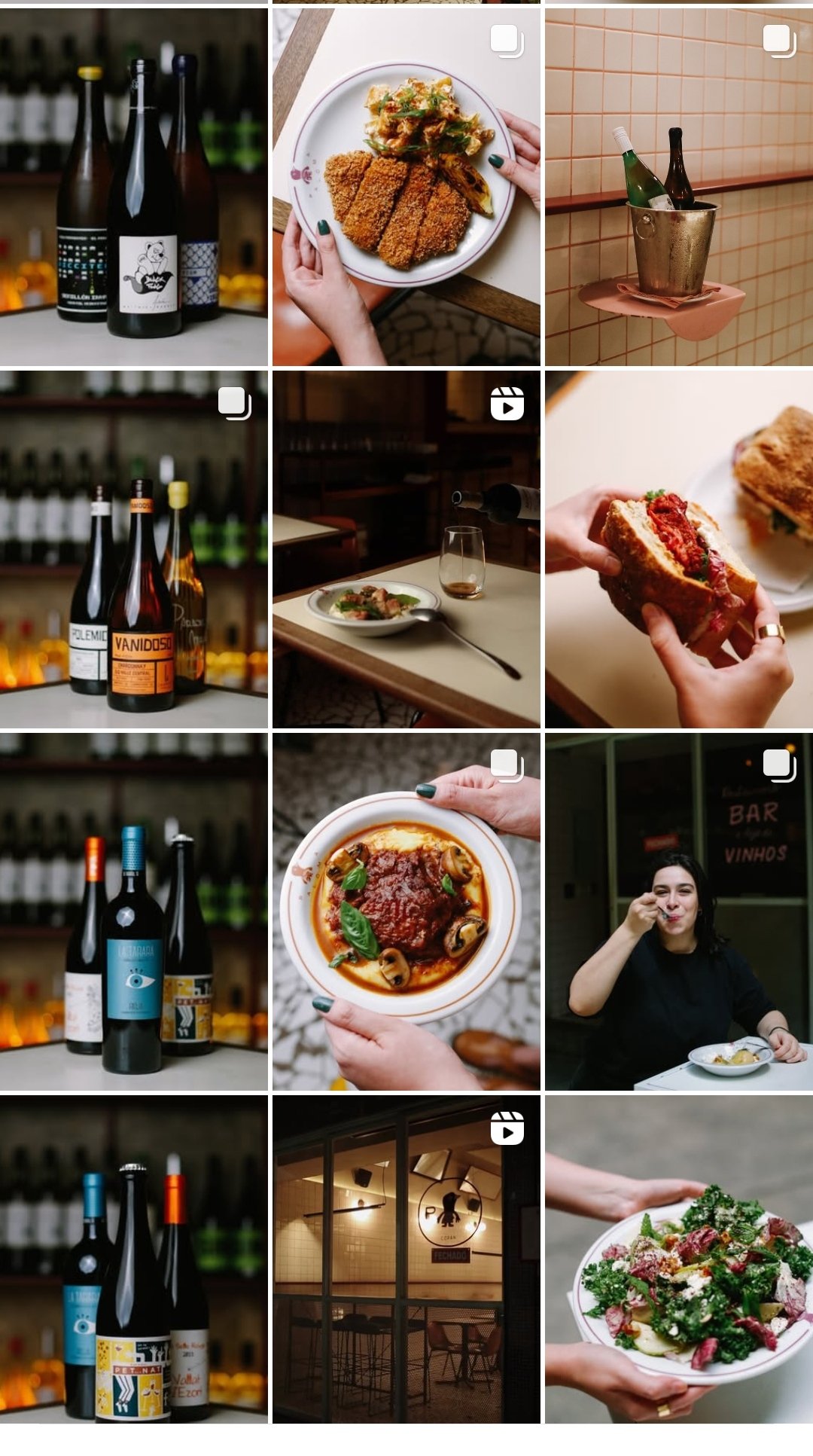Open the ice bucket with bottles post

tap(678, 187)
